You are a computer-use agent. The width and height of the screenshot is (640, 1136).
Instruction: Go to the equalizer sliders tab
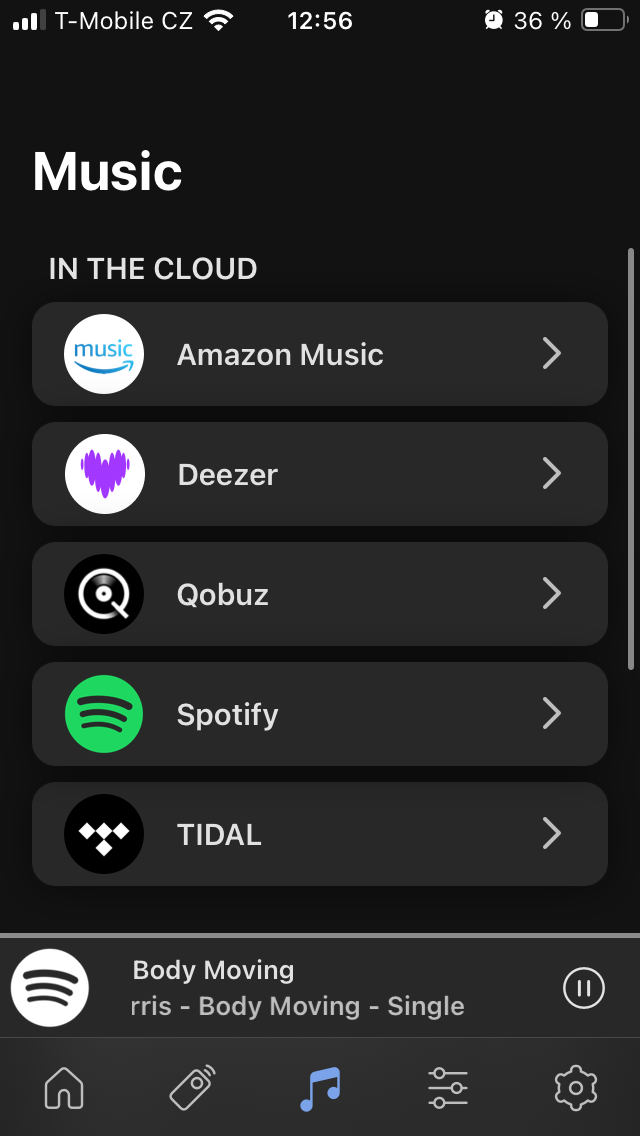pos(447,1088)
